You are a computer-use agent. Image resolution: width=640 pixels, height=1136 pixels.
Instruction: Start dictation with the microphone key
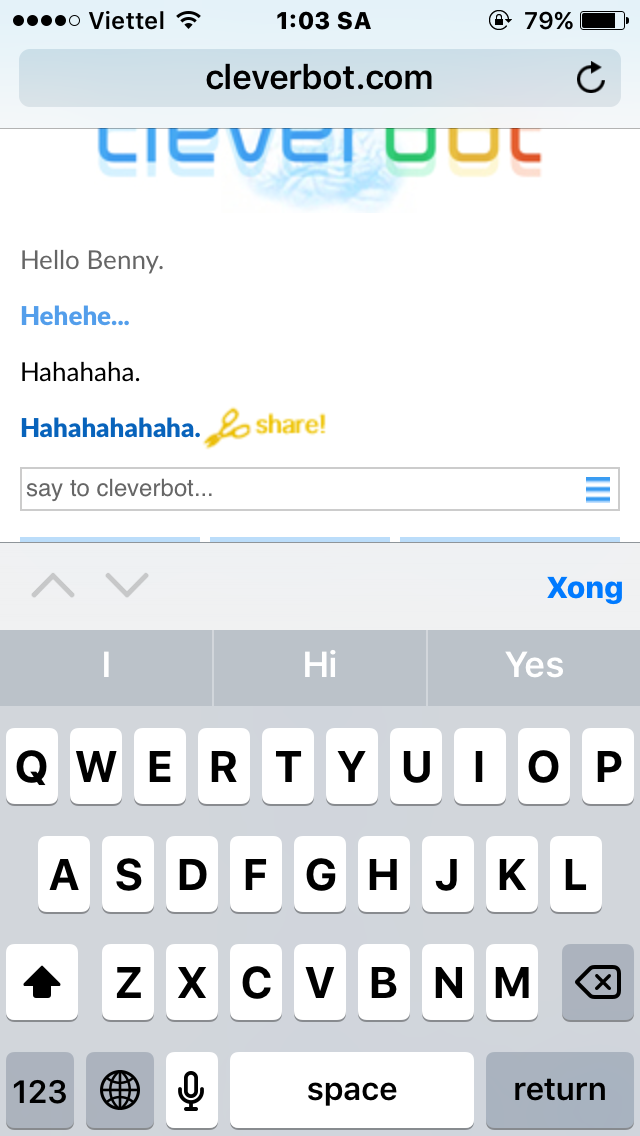(191, 1090)
